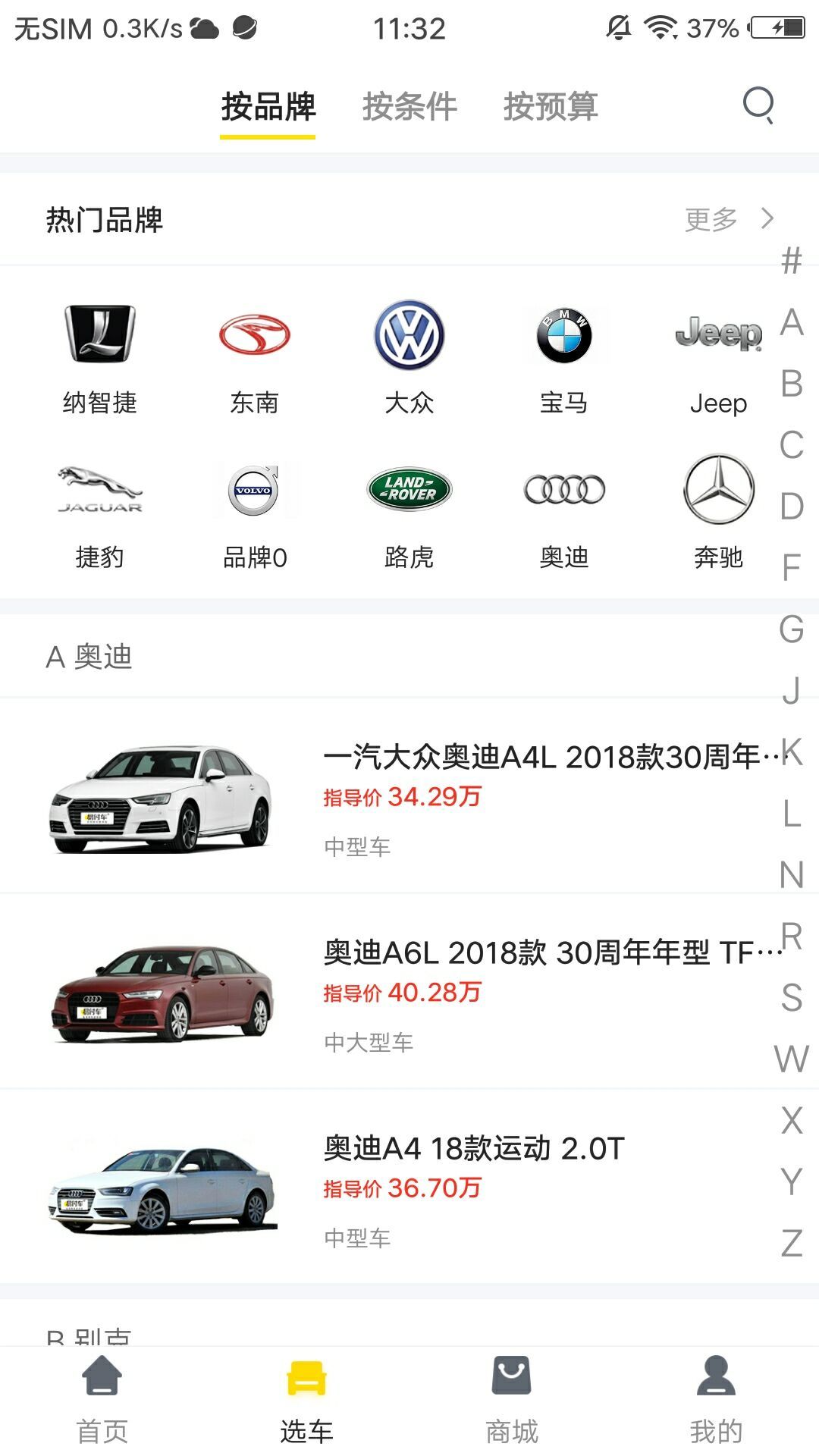Select the Volkswagen brand logo

point(409,334)
